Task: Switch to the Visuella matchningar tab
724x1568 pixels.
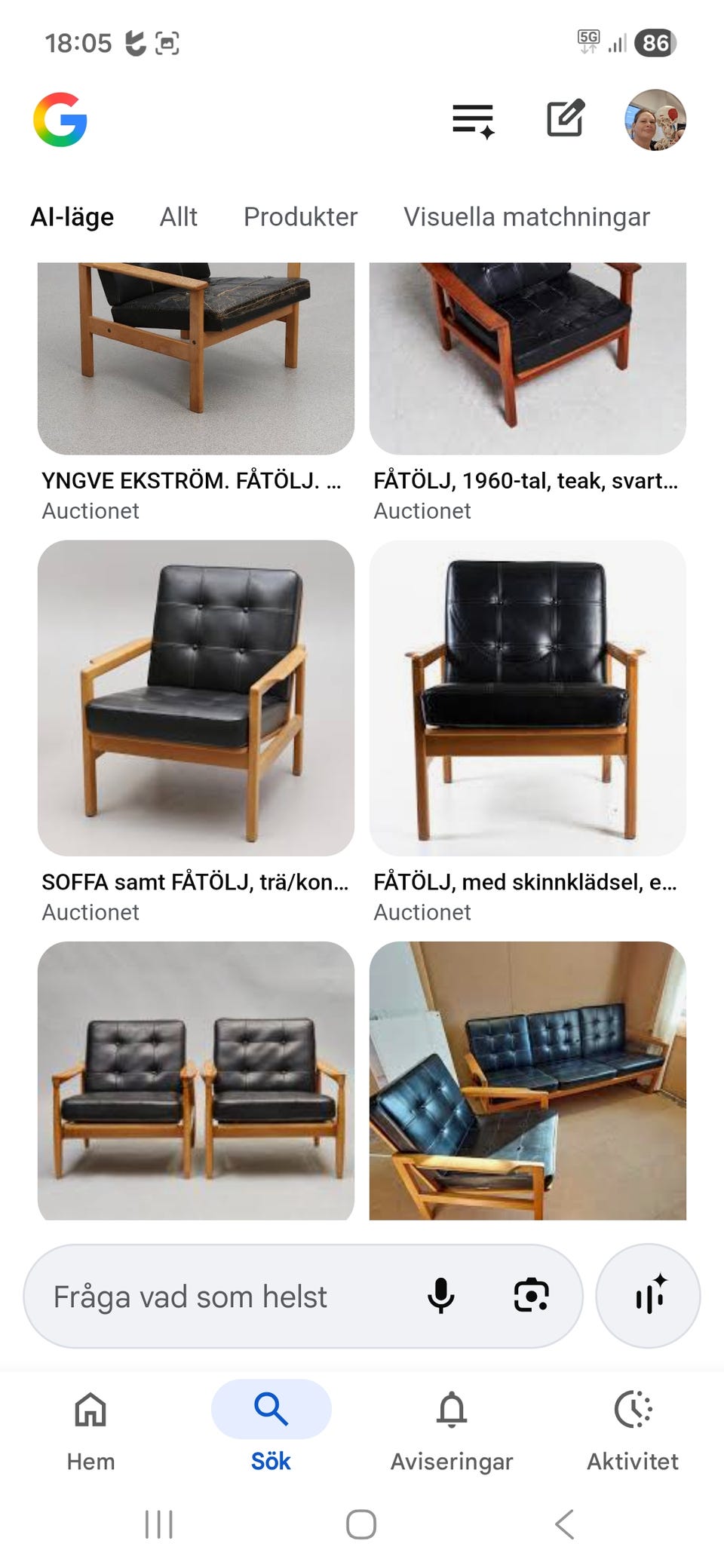Action: click(x=527, y=217)
